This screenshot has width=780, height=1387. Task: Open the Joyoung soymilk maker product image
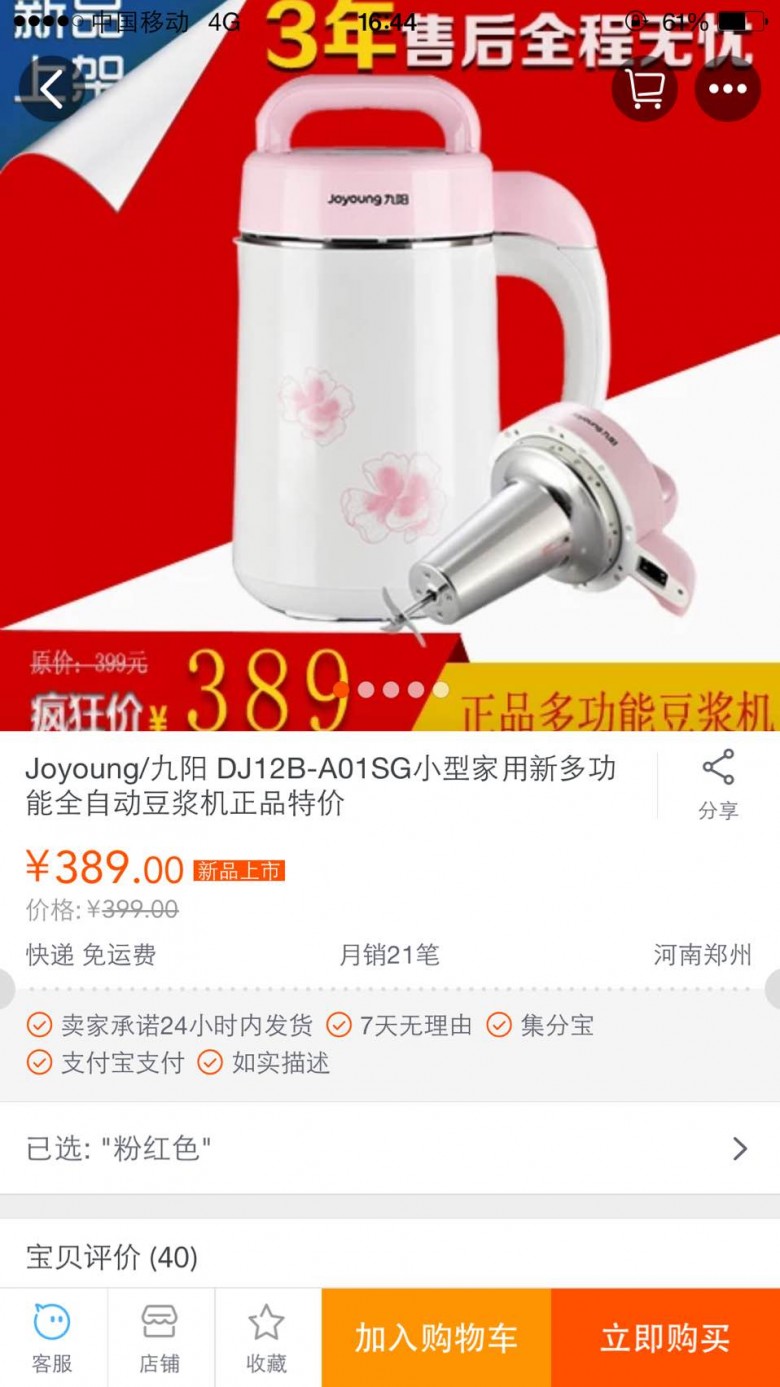tap(390, 365)
